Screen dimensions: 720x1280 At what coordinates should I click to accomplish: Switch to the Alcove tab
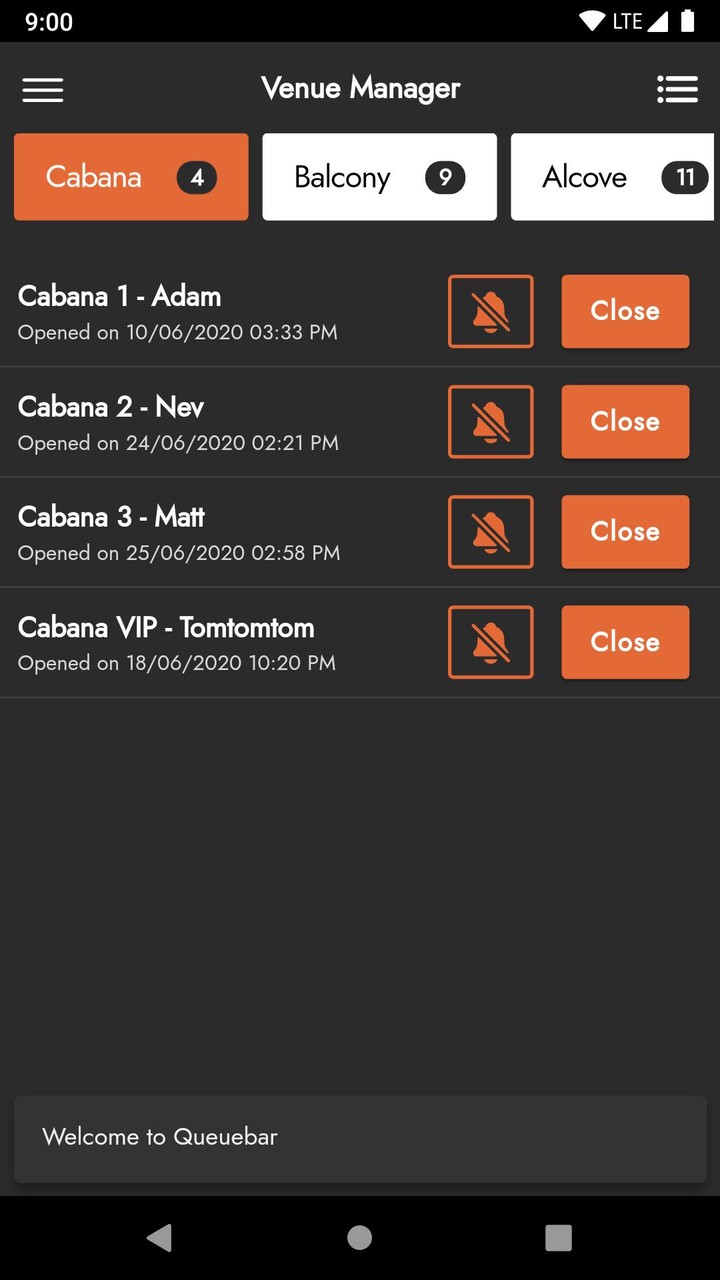pyautogui.click(x=612, y=177)
